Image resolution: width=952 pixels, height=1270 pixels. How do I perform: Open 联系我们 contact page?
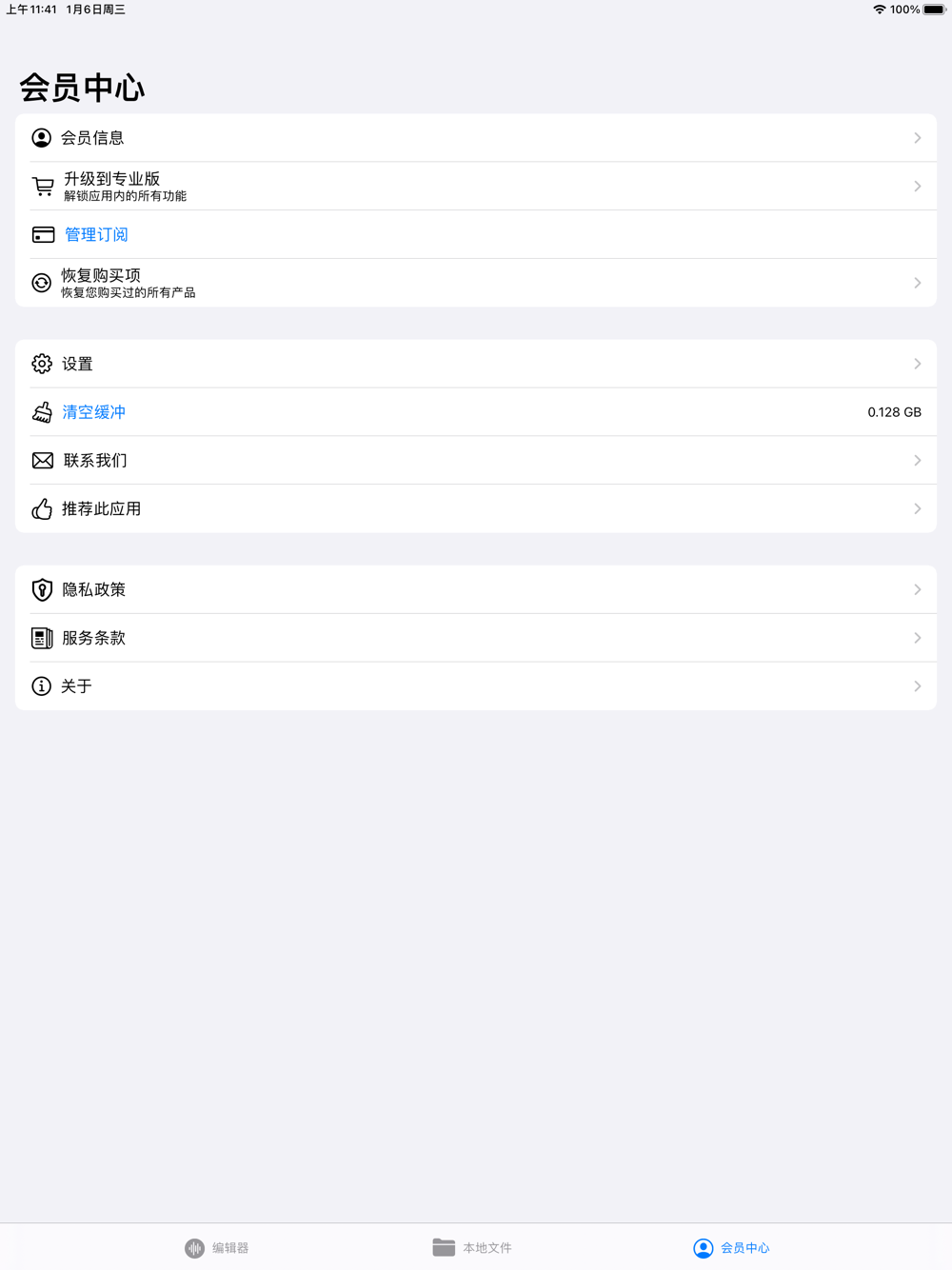click(476, 461)
